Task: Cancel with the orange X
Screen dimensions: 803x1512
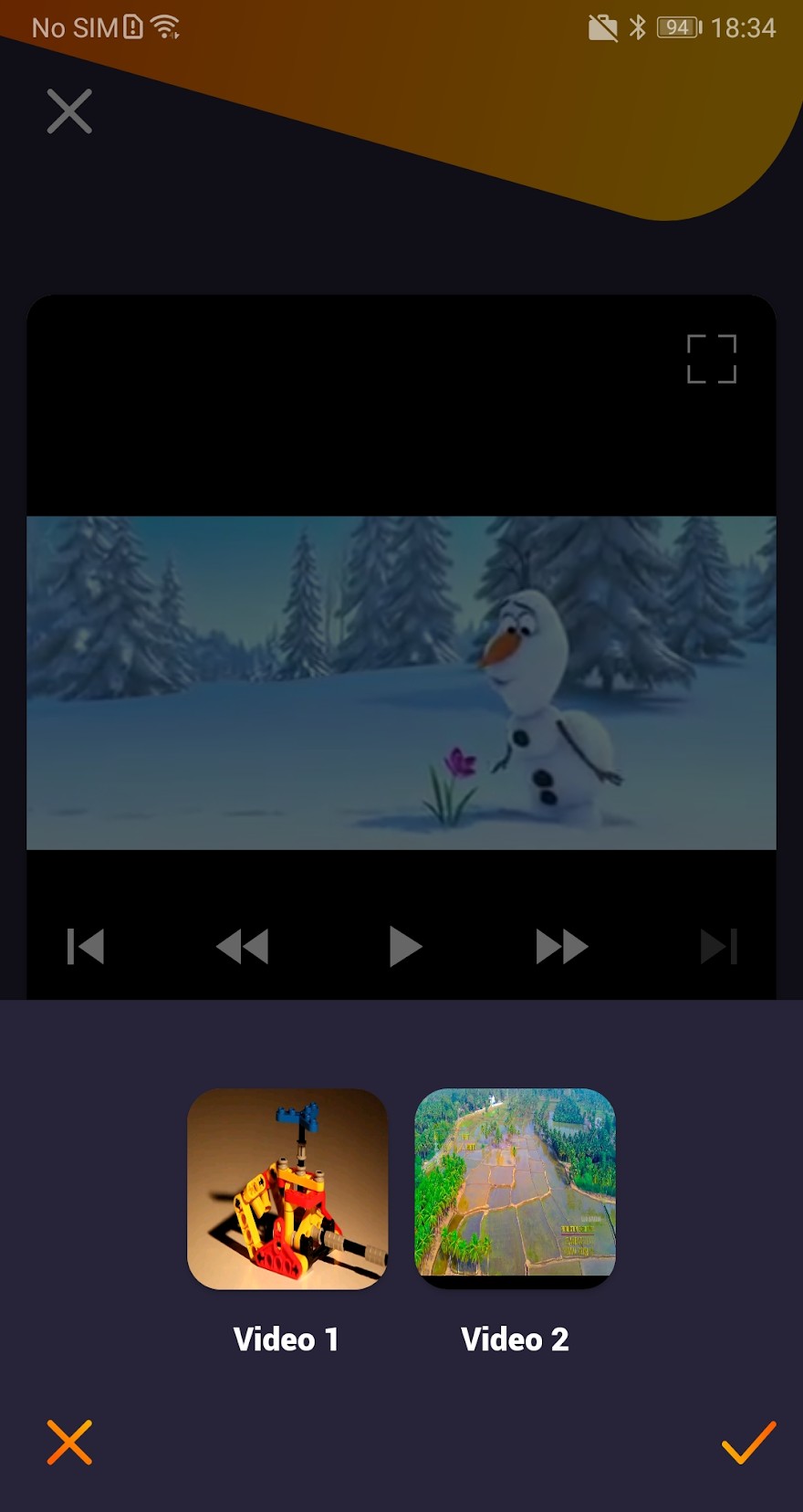Action: pos(69,1443)
